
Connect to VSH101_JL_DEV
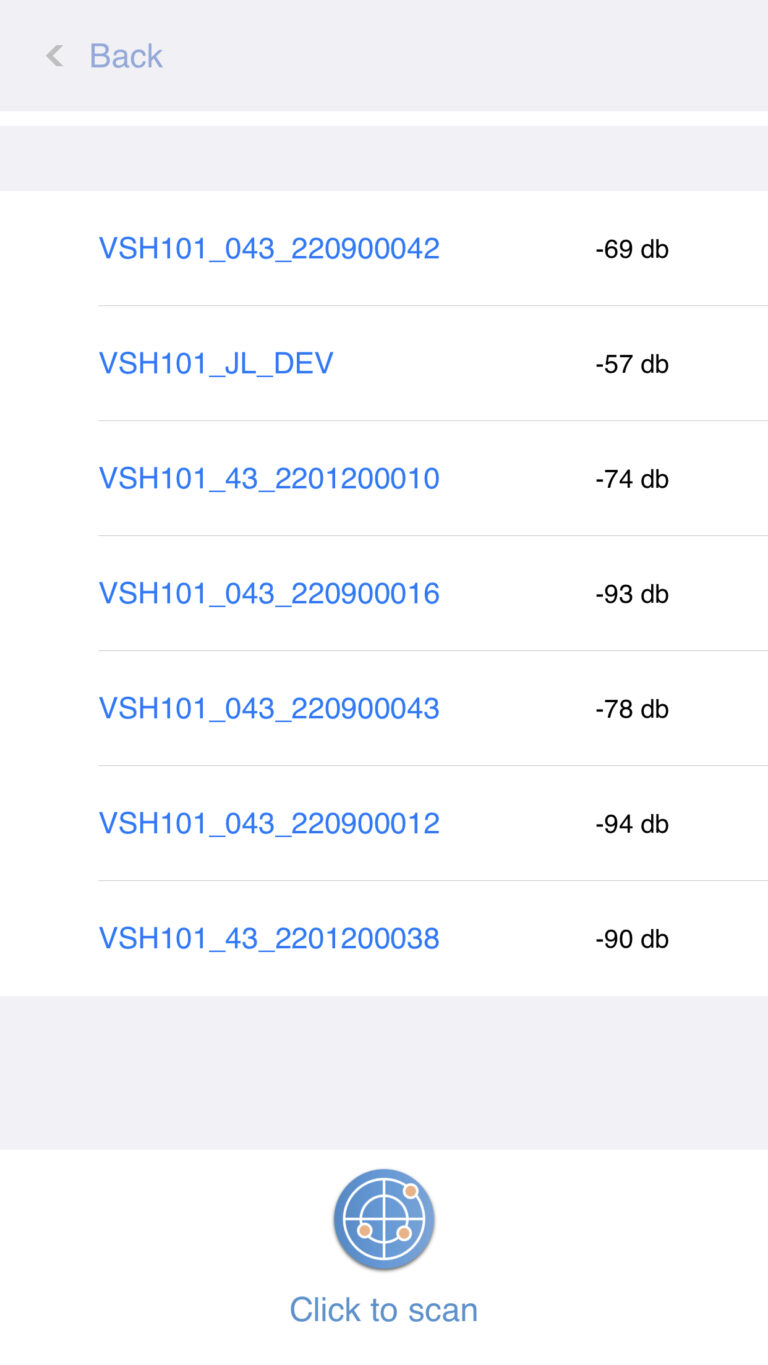click(216, 363)
